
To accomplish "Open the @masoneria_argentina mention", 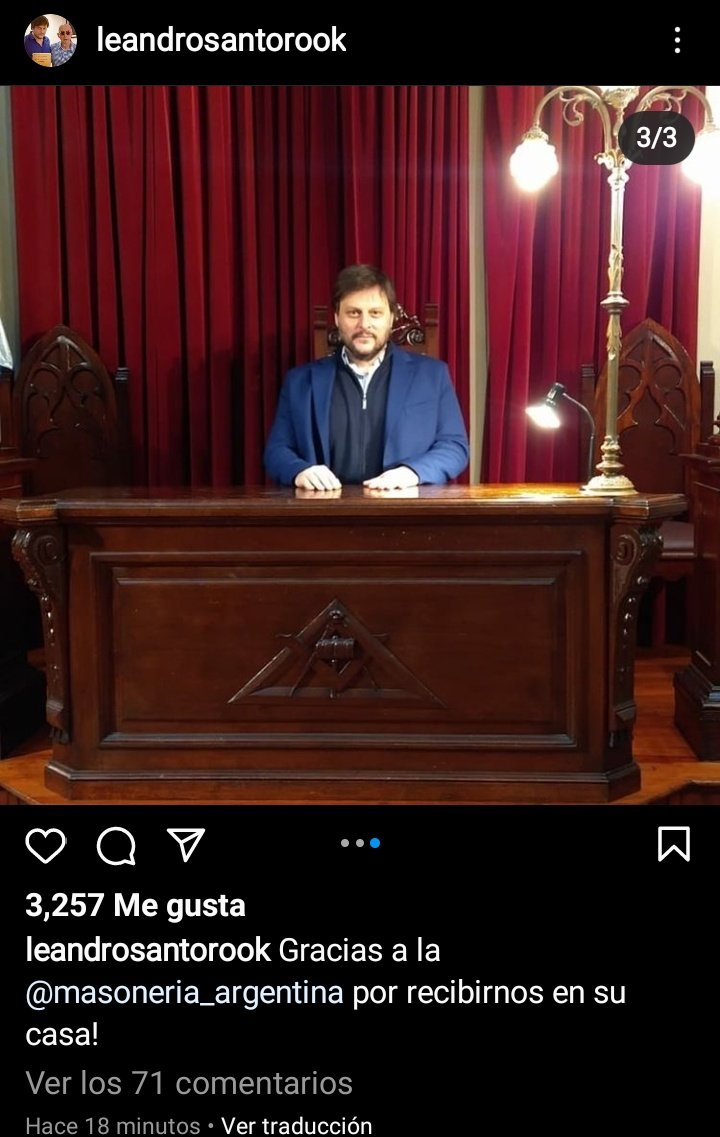I will tap(184, 993).
